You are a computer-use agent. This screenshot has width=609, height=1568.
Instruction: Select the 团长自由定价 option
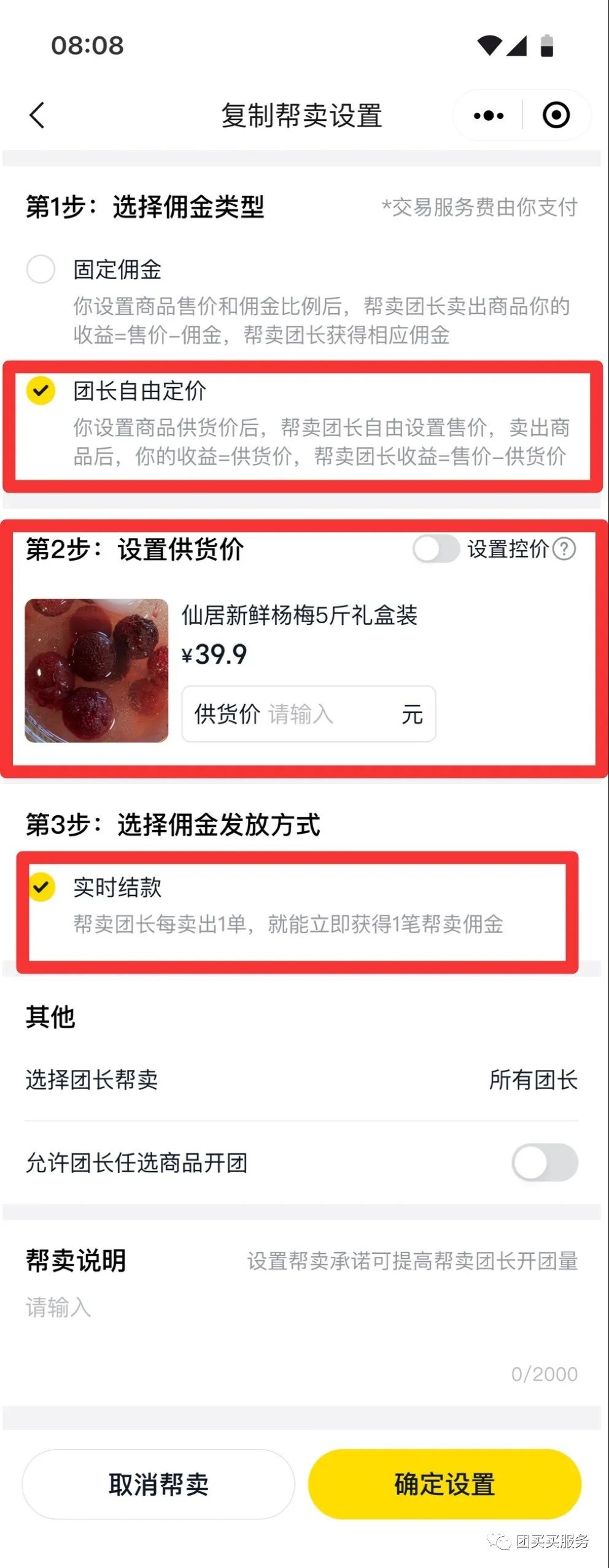[41, 391]
